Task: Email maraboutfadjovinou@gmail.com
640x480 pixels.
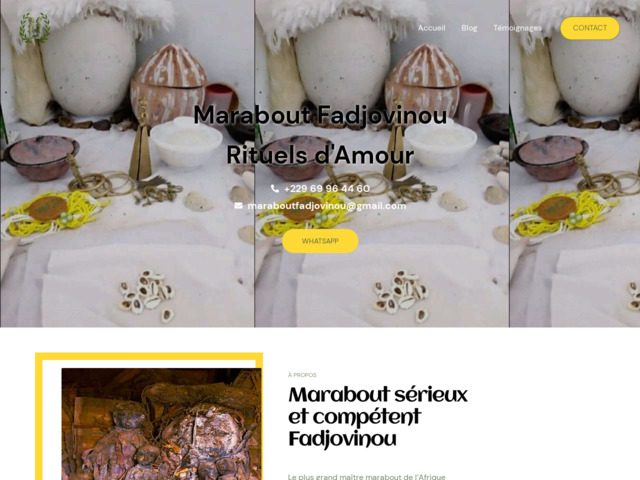Action: coord(326,206)
